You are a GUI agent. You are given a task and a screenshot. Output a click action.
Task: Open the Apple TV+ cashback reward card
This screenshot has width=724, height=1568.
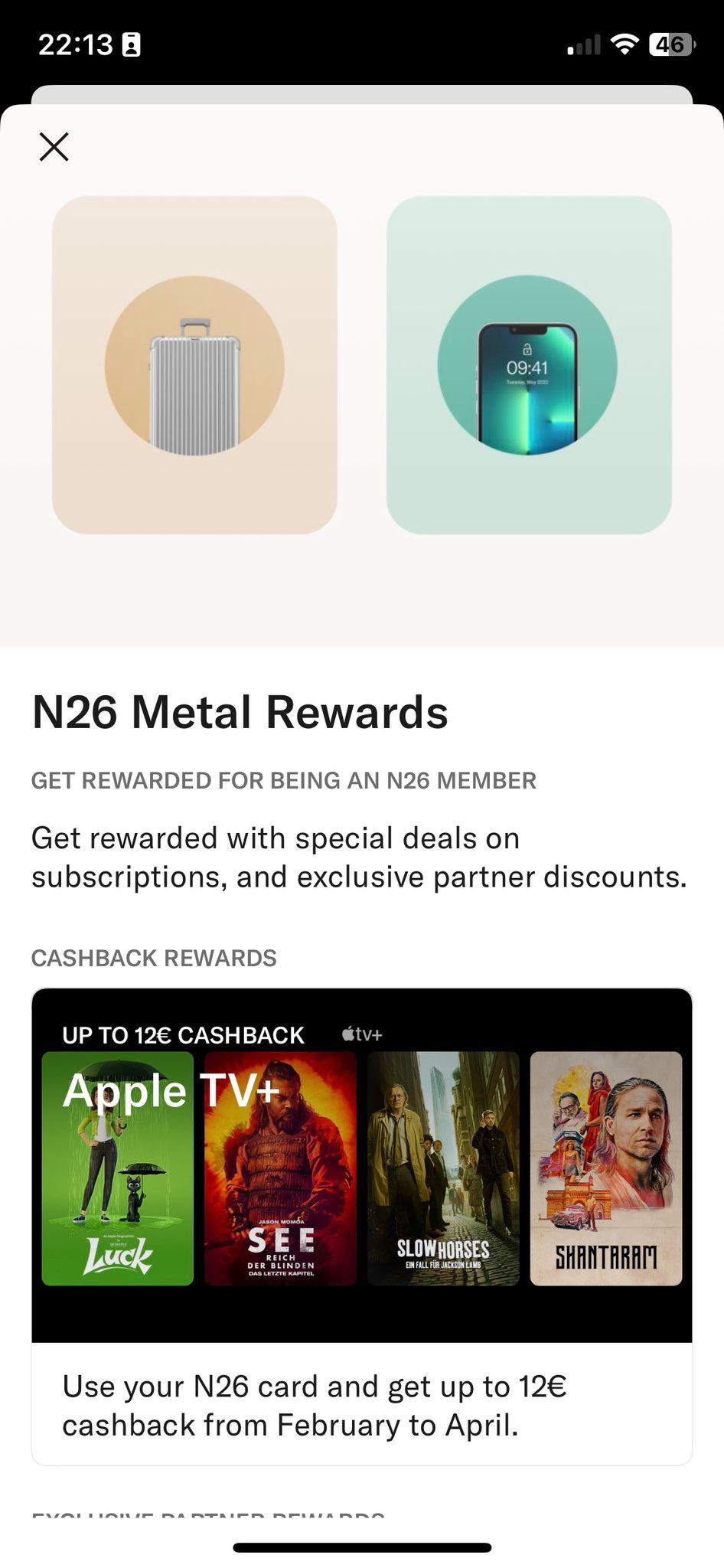tap(361, 1225)
